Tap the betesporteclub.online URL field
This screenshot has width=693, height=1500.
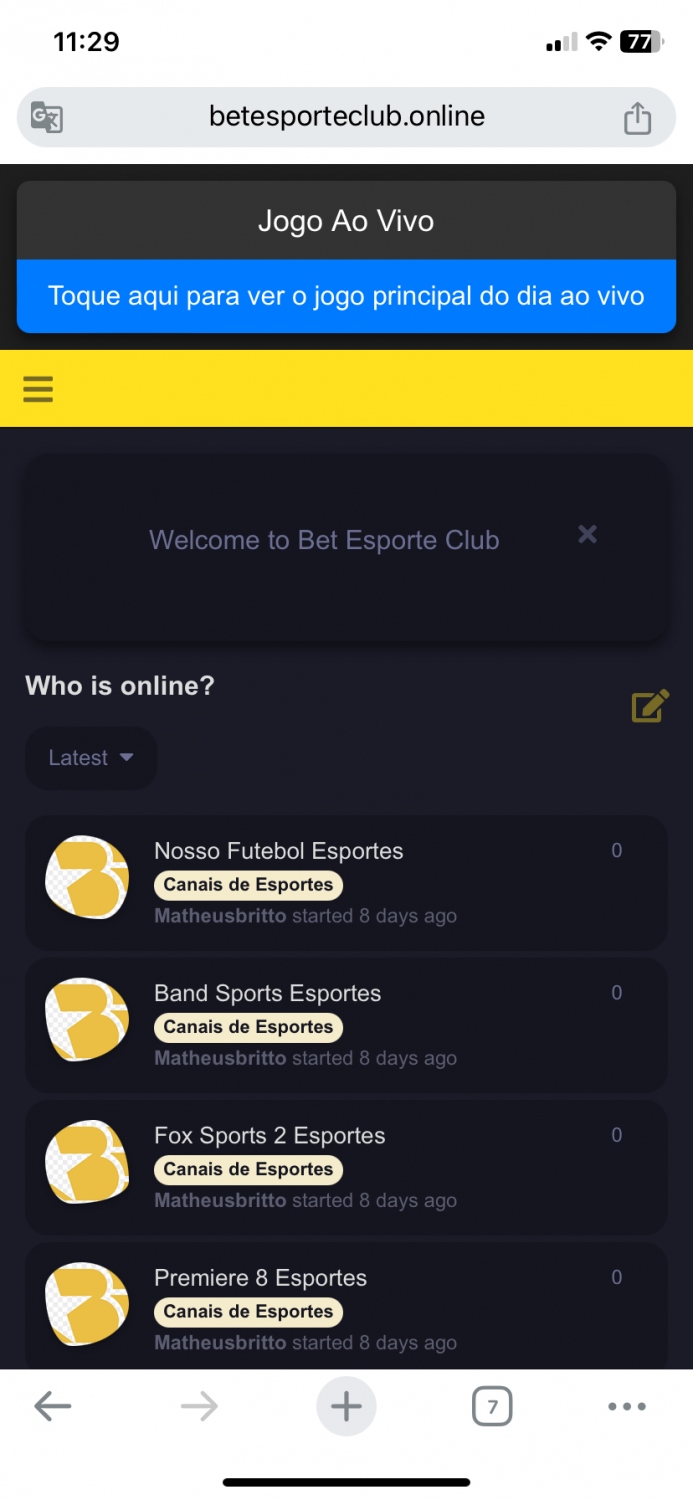pyautogui.click(x=346, y=117)
